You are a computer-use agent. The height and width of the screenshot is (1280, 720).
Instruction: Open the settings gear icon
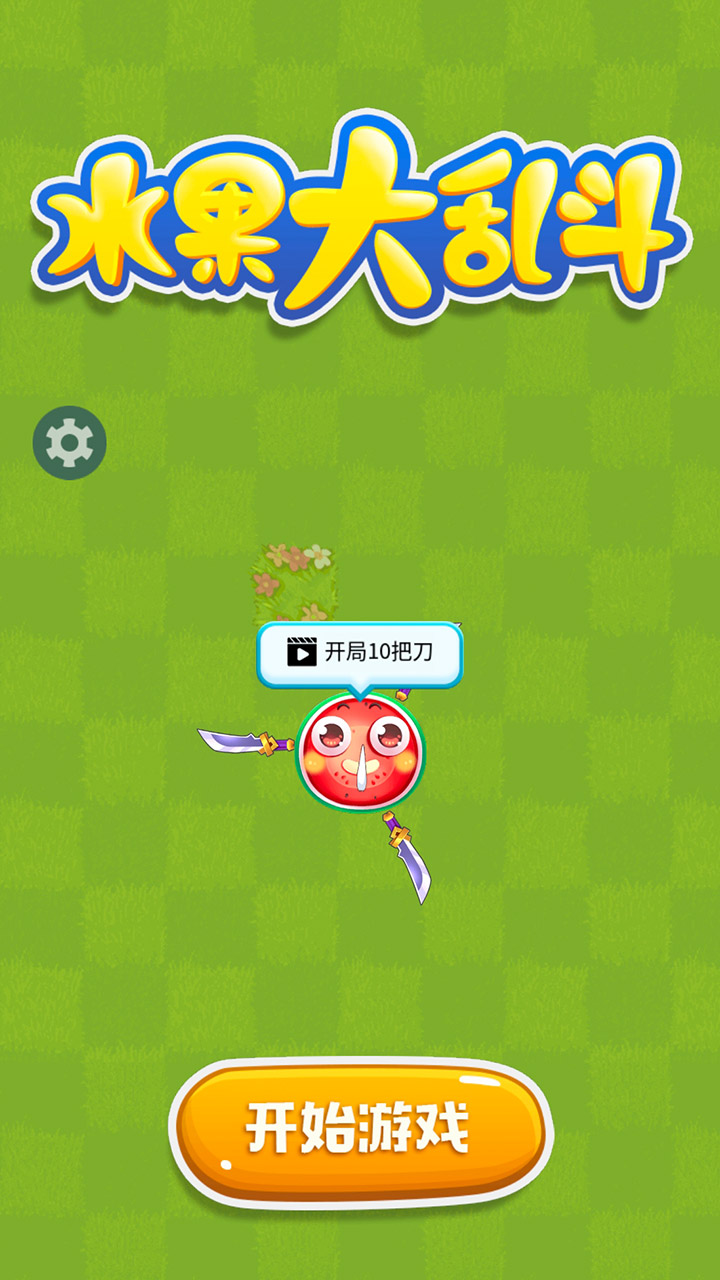(69, 442)
